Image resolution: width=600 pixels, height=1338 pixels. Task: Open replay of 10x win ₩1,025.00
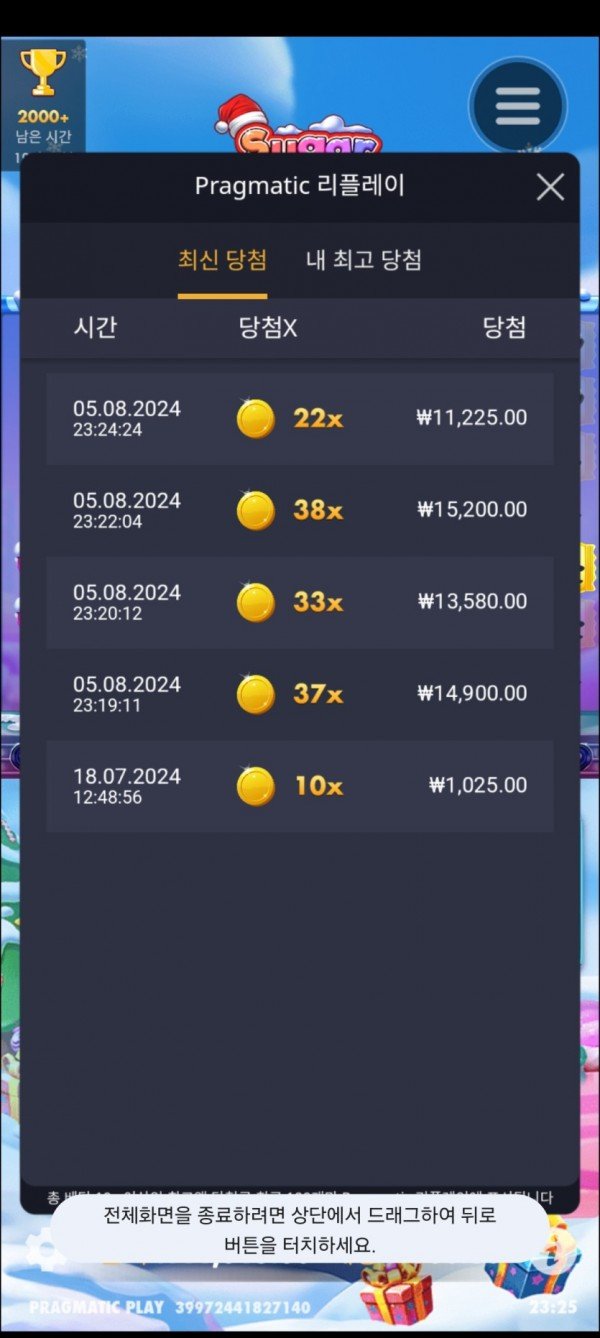[x=300, y=786]
